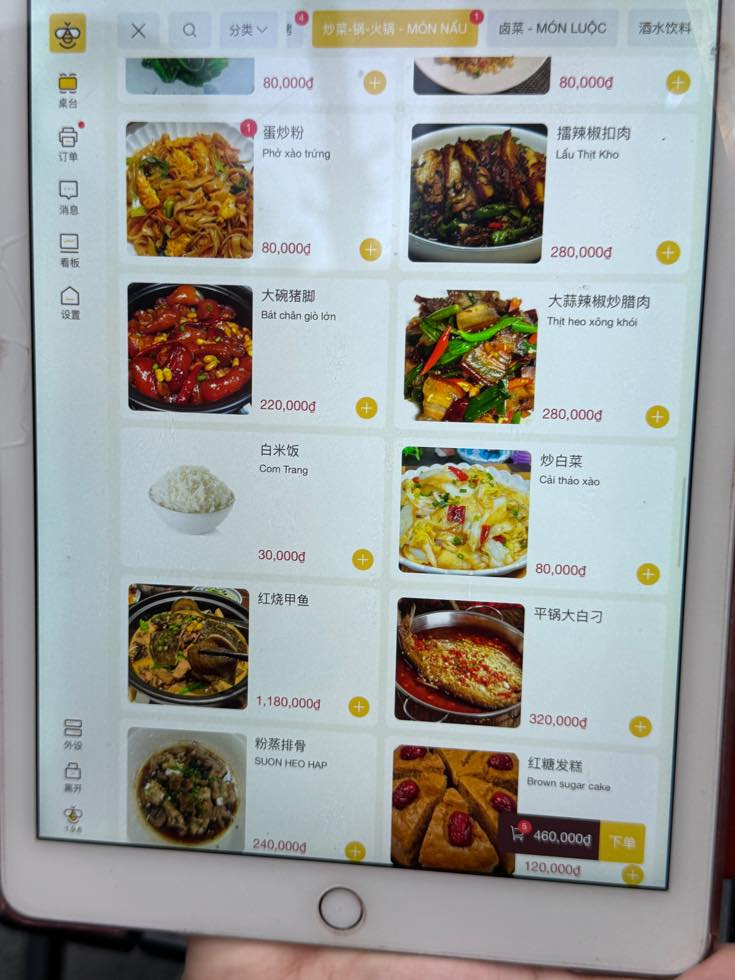This screenshot has width=735, height=980.
Task: Open 消息 messages in sidebar
Action: (68, 196)
